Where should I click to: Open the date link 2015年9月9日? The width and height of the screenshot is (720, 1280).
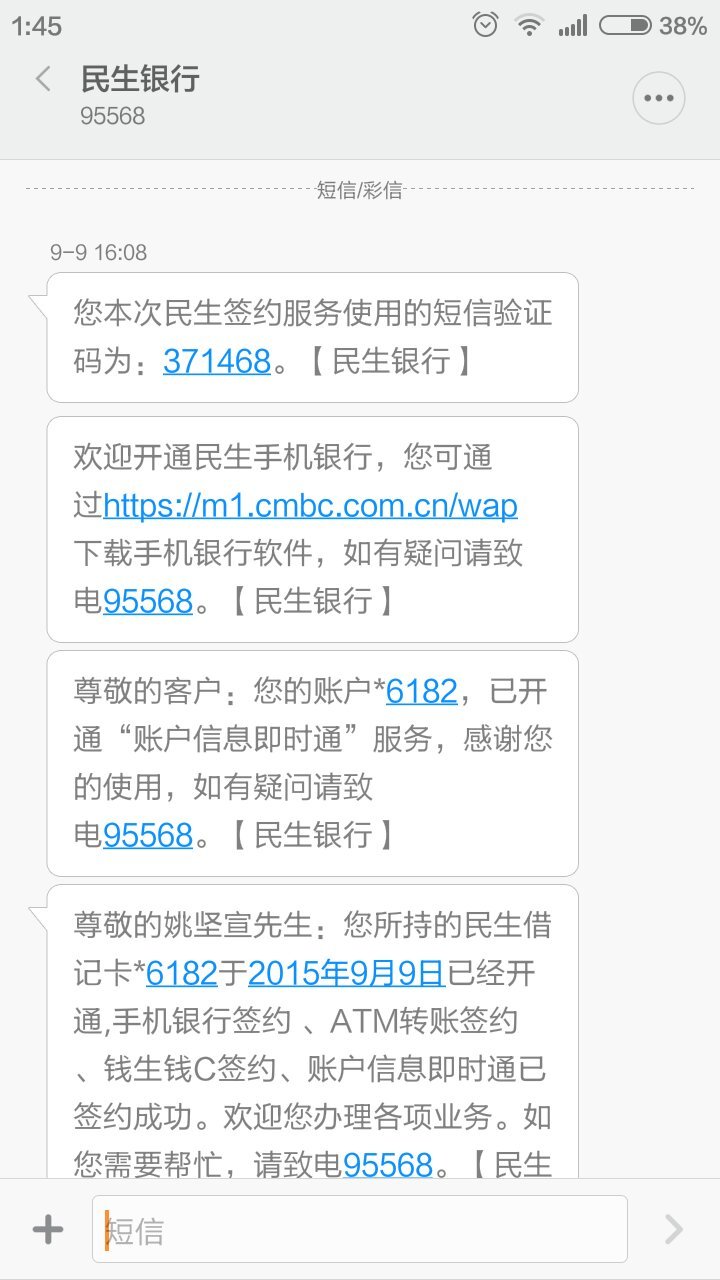pyautogui.click(x=345, y=972)
